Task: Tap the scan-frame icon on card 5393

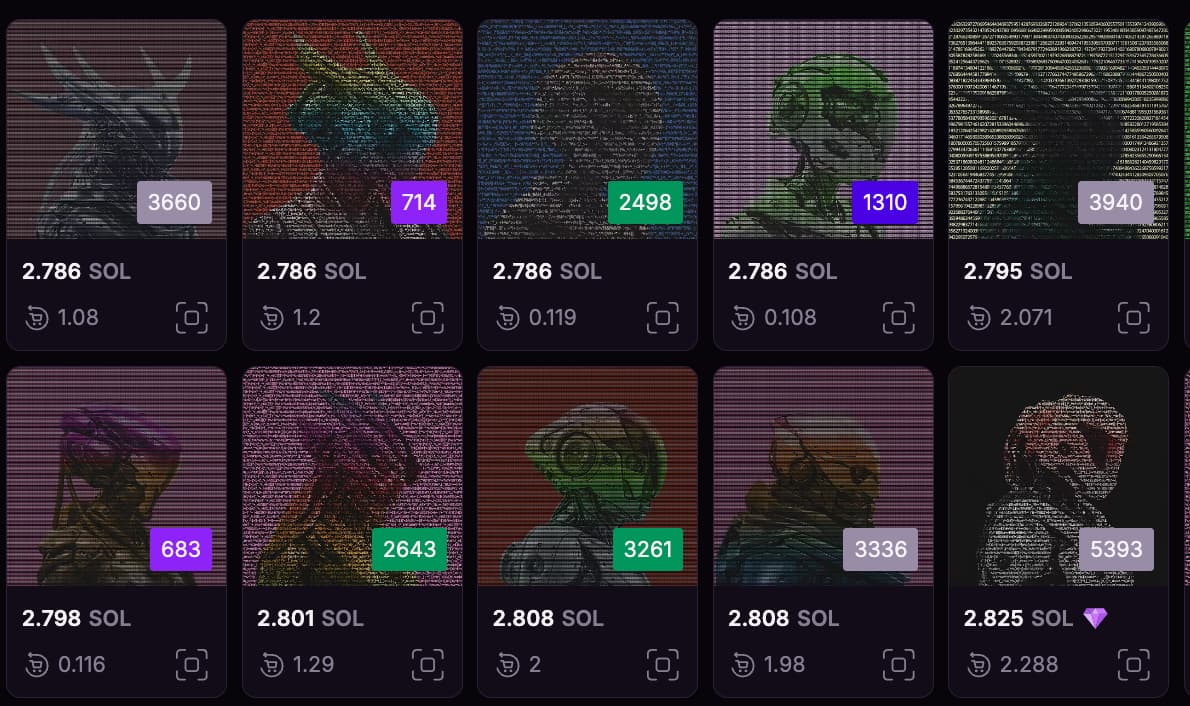Action: point(1134,664)
